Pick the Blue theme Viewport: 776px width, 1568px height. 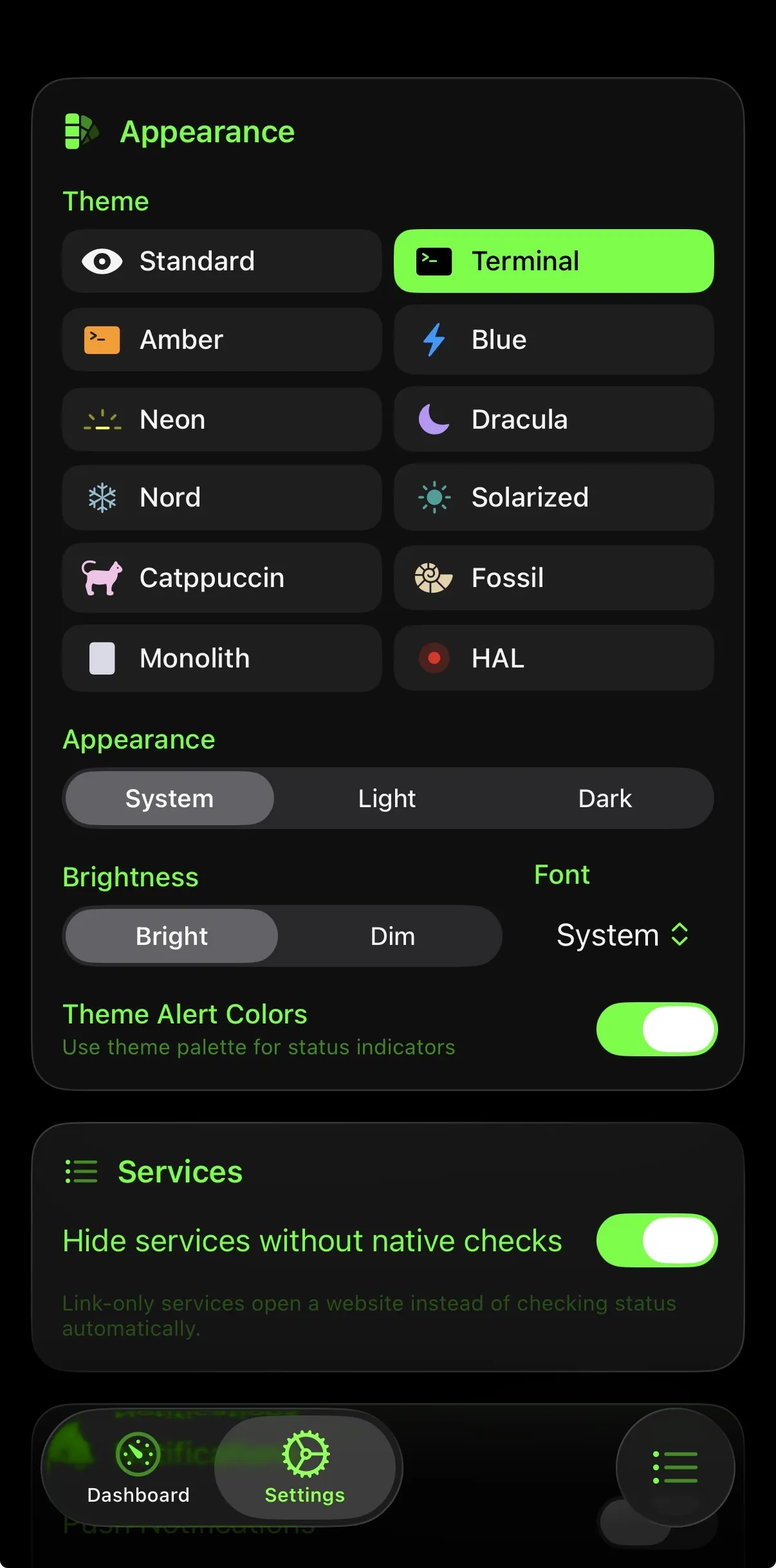coord(553,340)
